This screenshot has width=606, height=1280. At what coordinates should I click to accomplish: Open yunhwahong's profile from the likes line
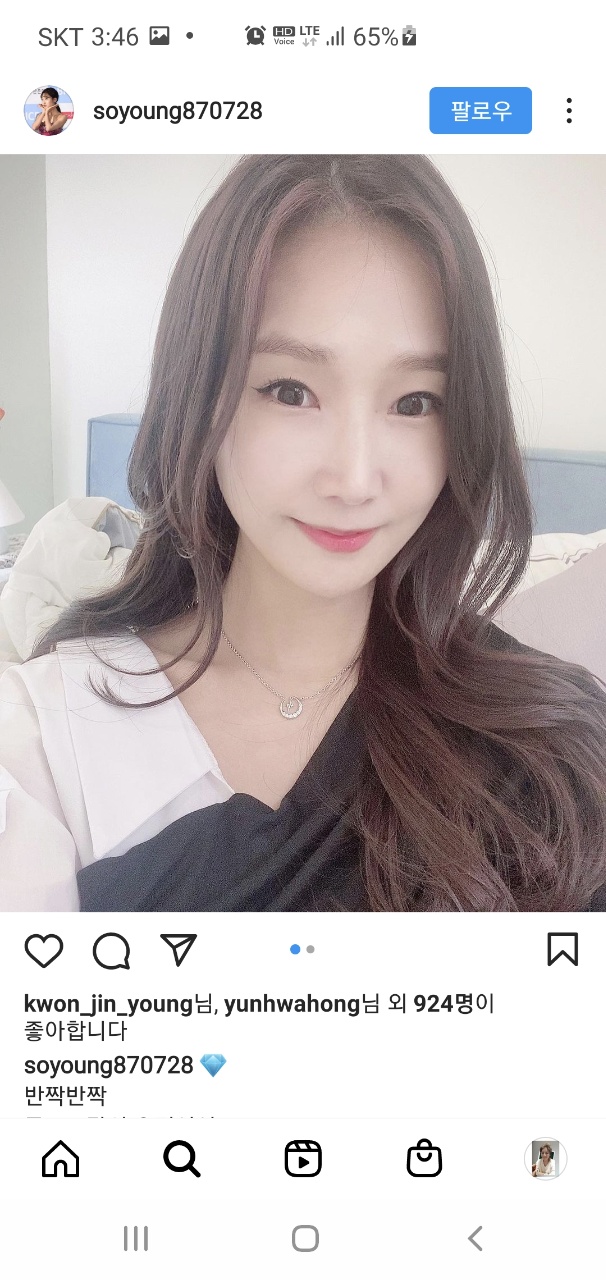[x=291, y=1004]
